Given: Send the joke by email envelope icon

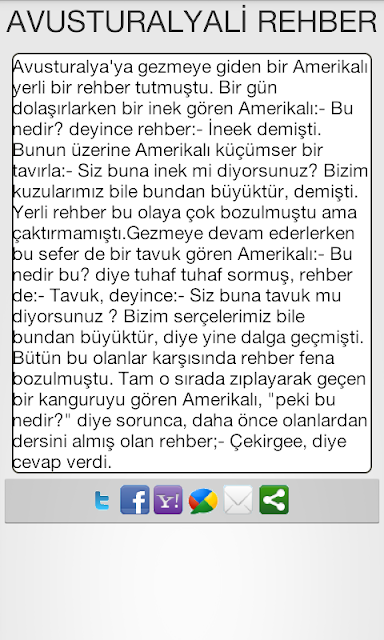Looking at the screenshot, I should 238,500.
